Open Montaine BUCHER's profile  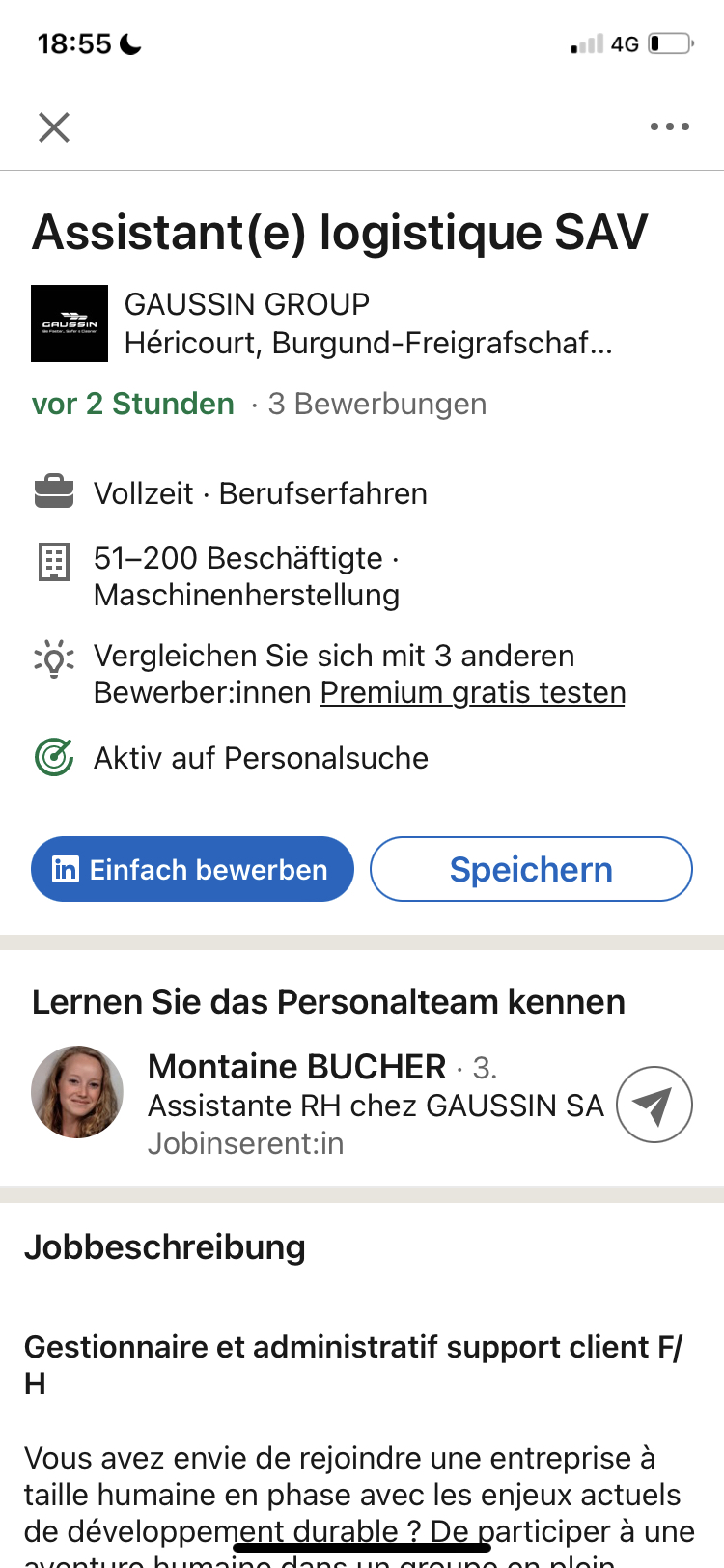coord(296,1067)
